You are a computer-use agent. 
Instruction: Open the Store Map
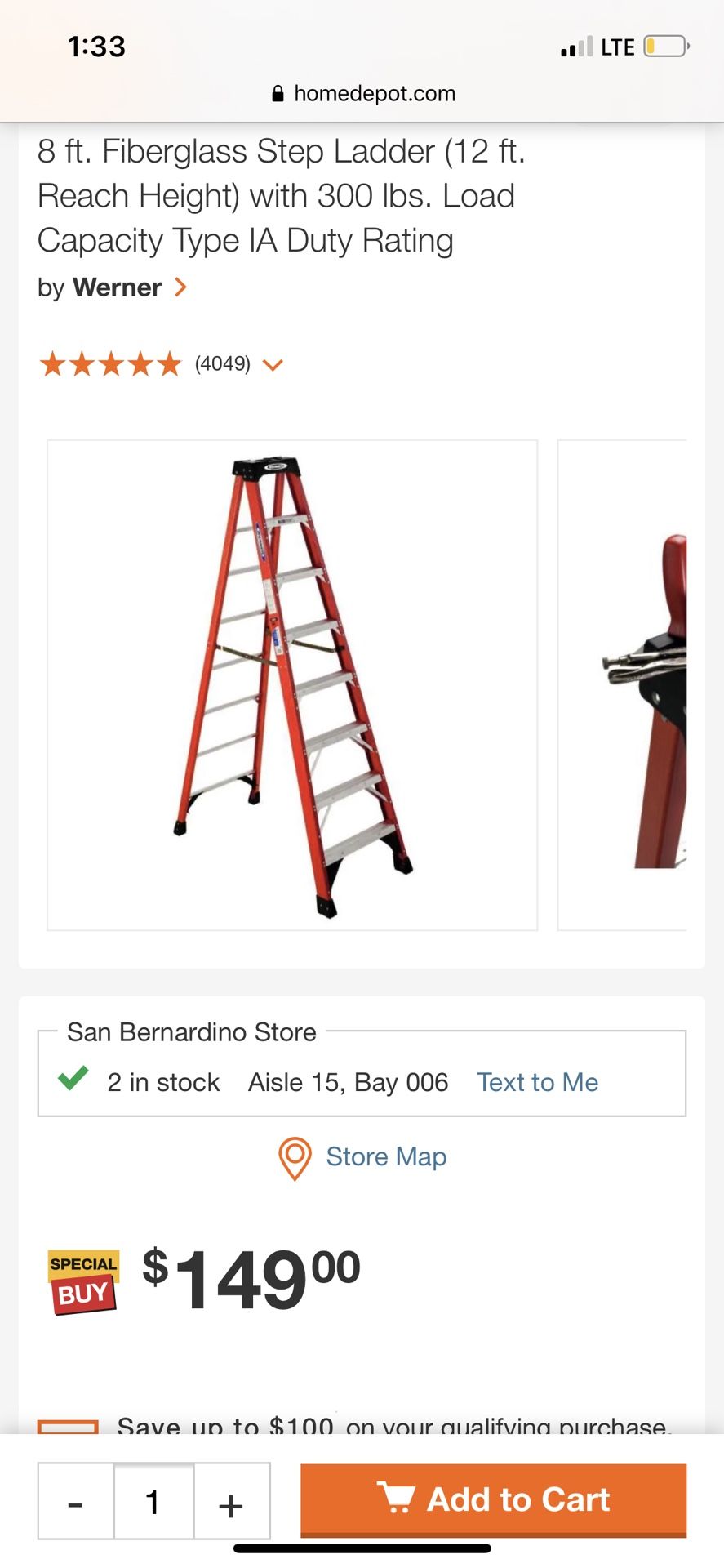tap(385, 1156)
